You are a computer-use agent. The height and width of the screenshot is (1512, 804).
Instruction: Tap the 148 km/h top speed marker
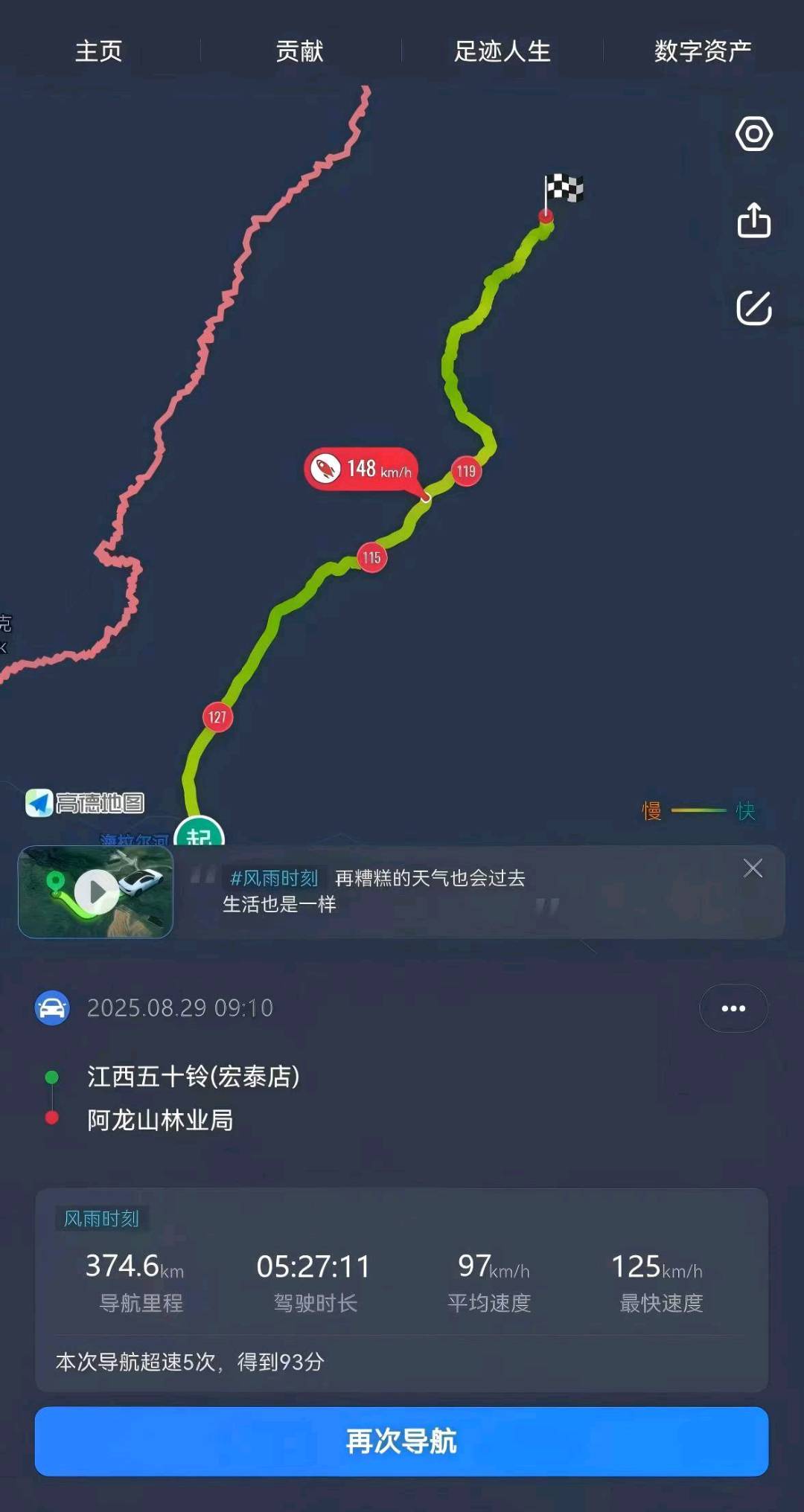click(362, 469)
